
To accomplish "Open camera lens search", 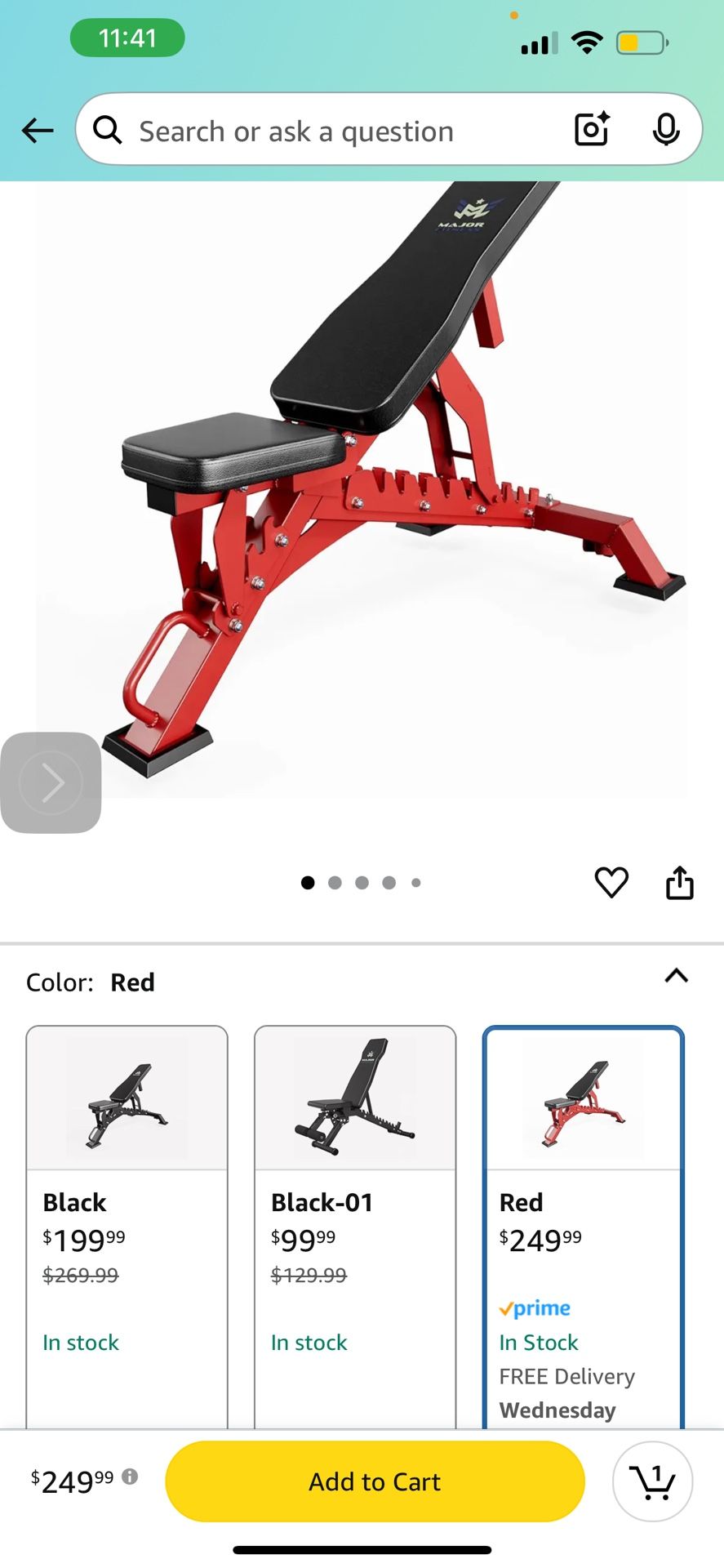I will (x=592, y=130).
